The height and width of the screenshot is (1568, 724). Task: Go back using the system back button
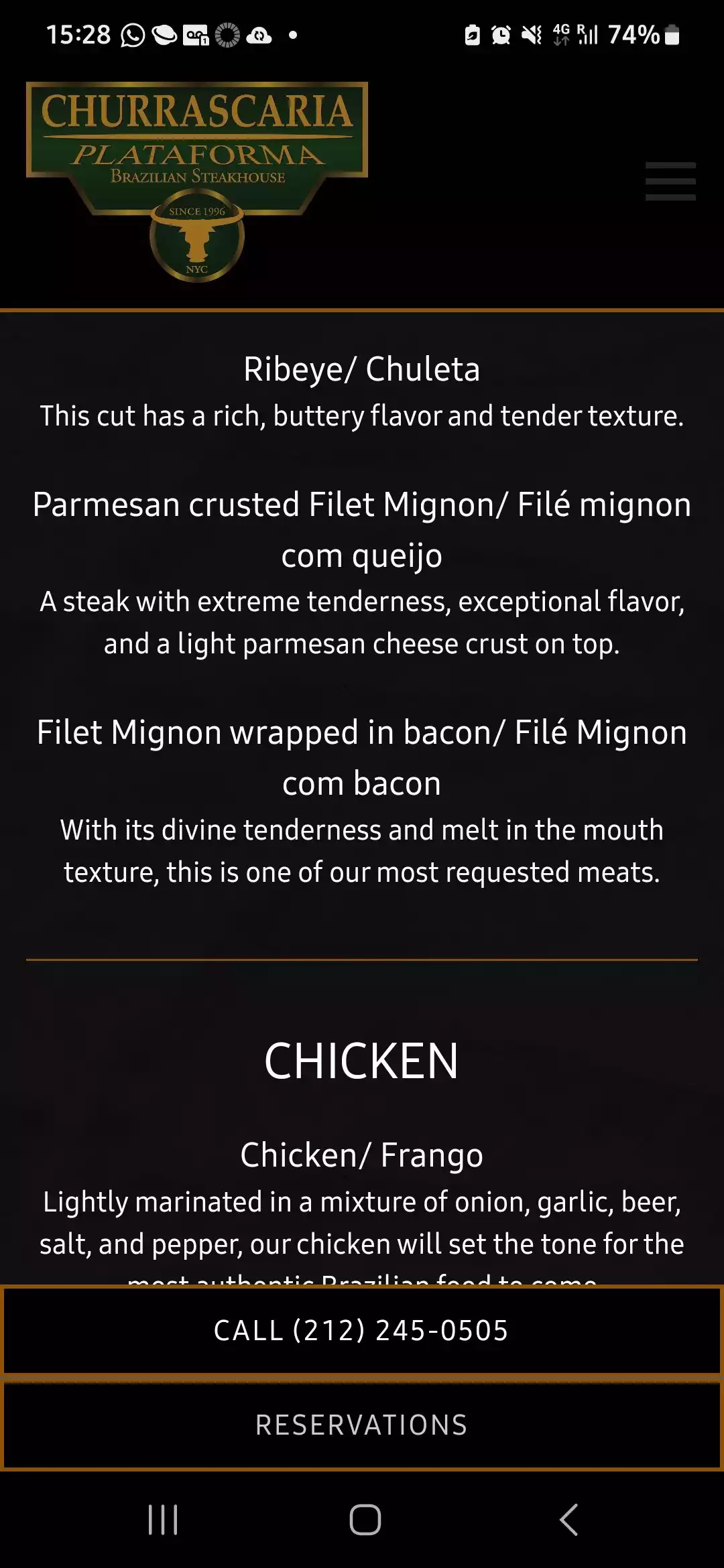568,1519
